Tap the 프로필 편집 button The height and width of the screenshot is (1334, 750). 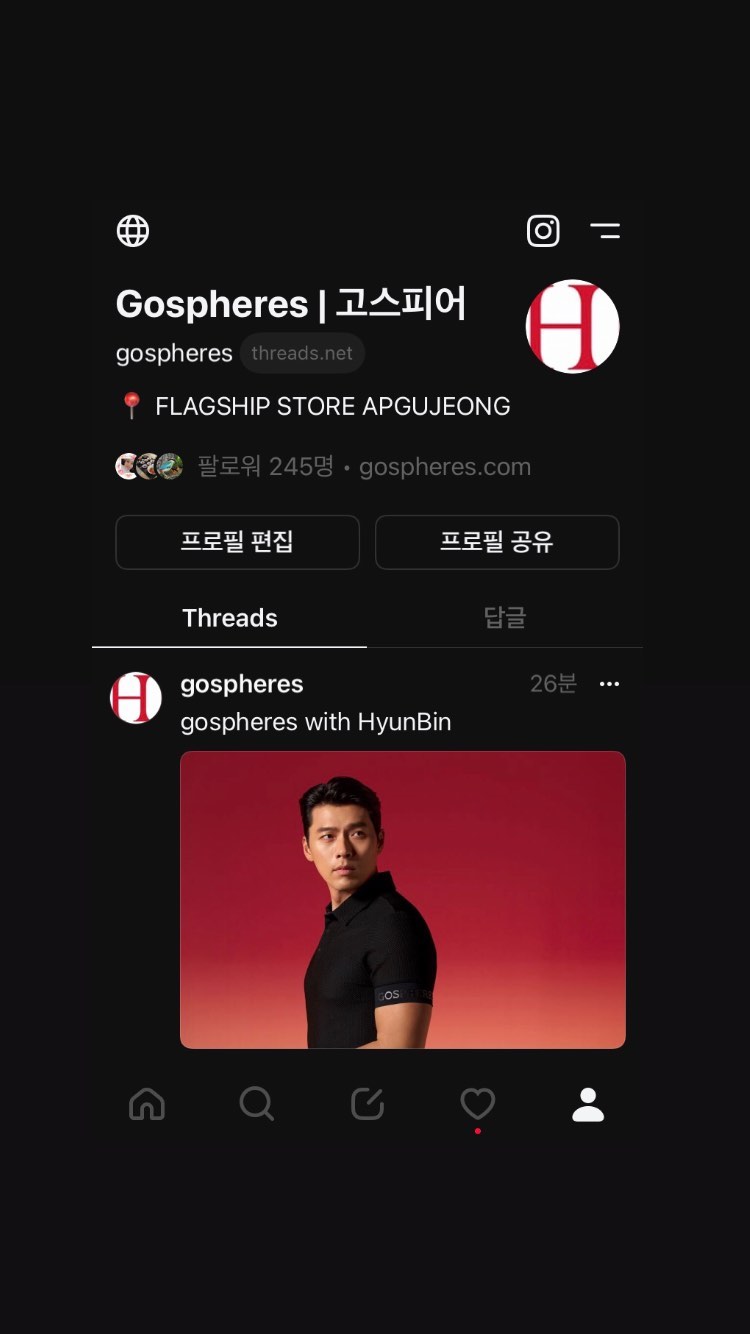pos(237,542)
